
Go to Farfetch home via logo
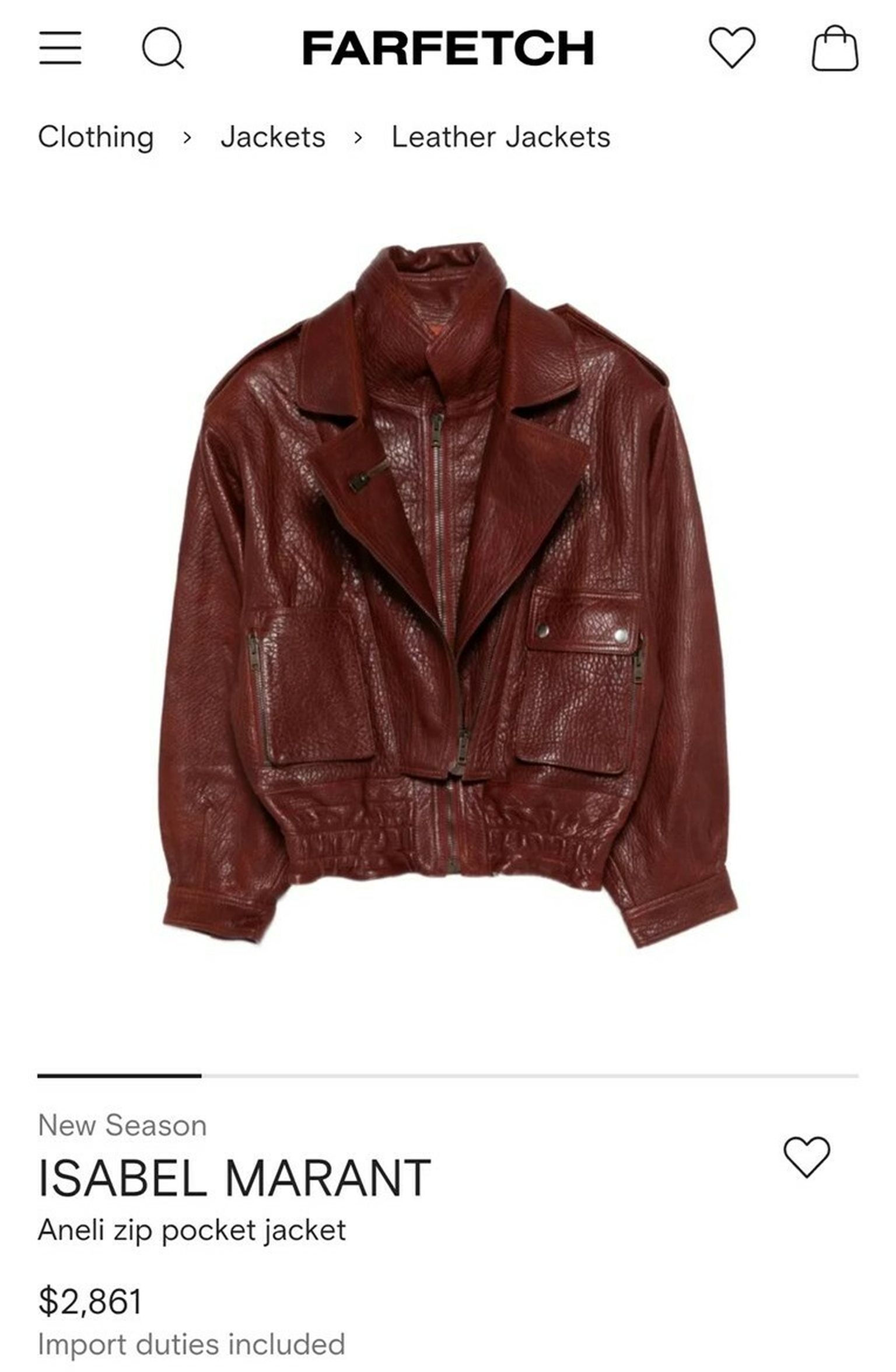[447, 48]
